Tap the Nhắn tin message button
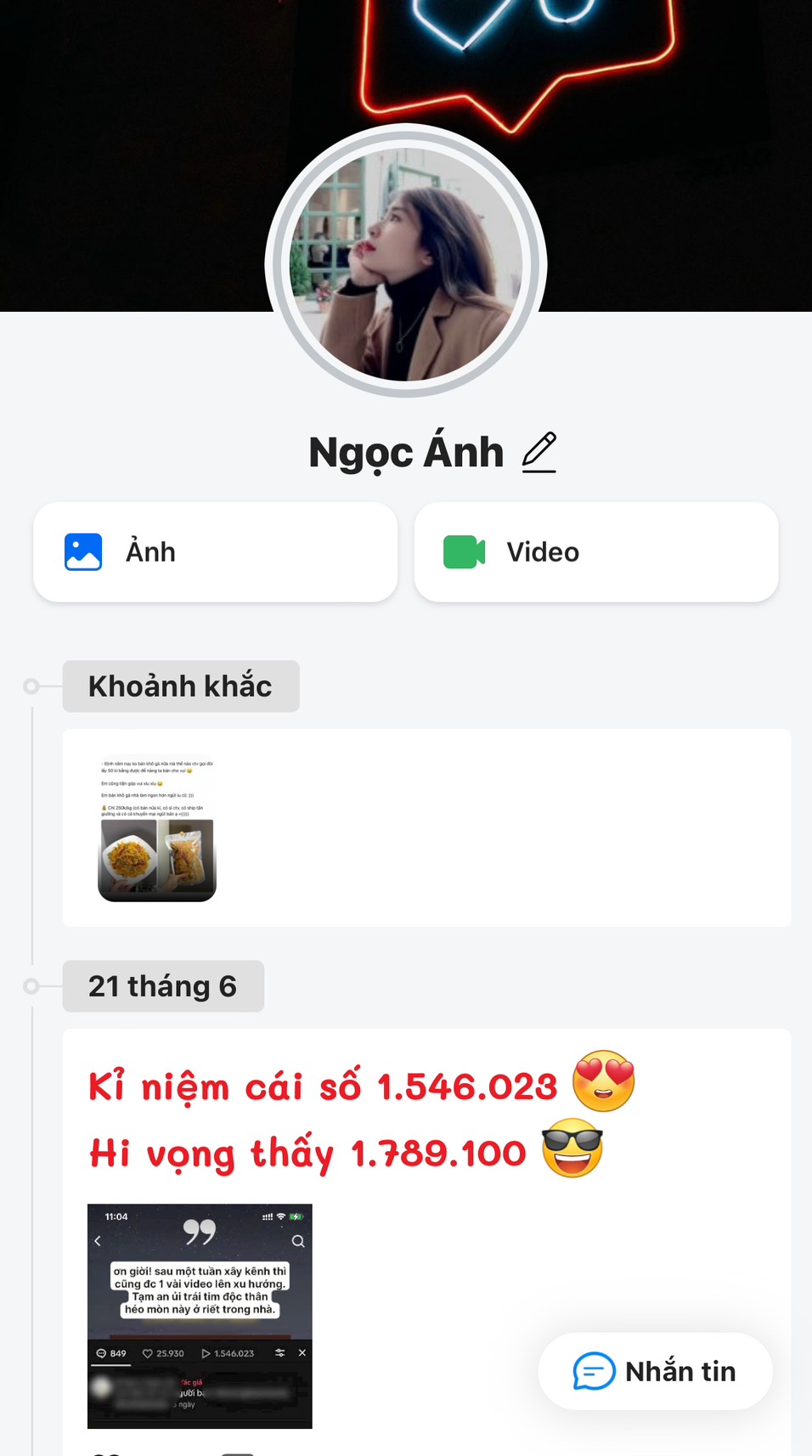The image size is (812, 1456). [x=655, y=1371]
